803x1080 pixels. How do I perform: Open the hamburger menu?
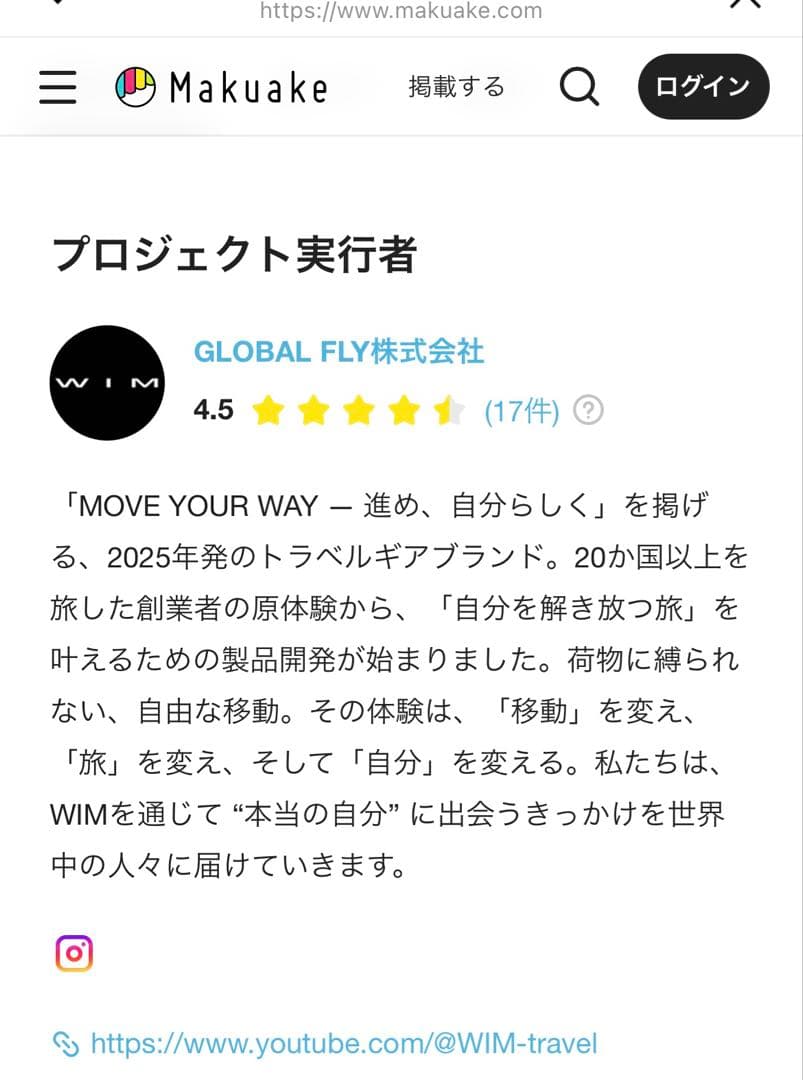coord(58,88)
